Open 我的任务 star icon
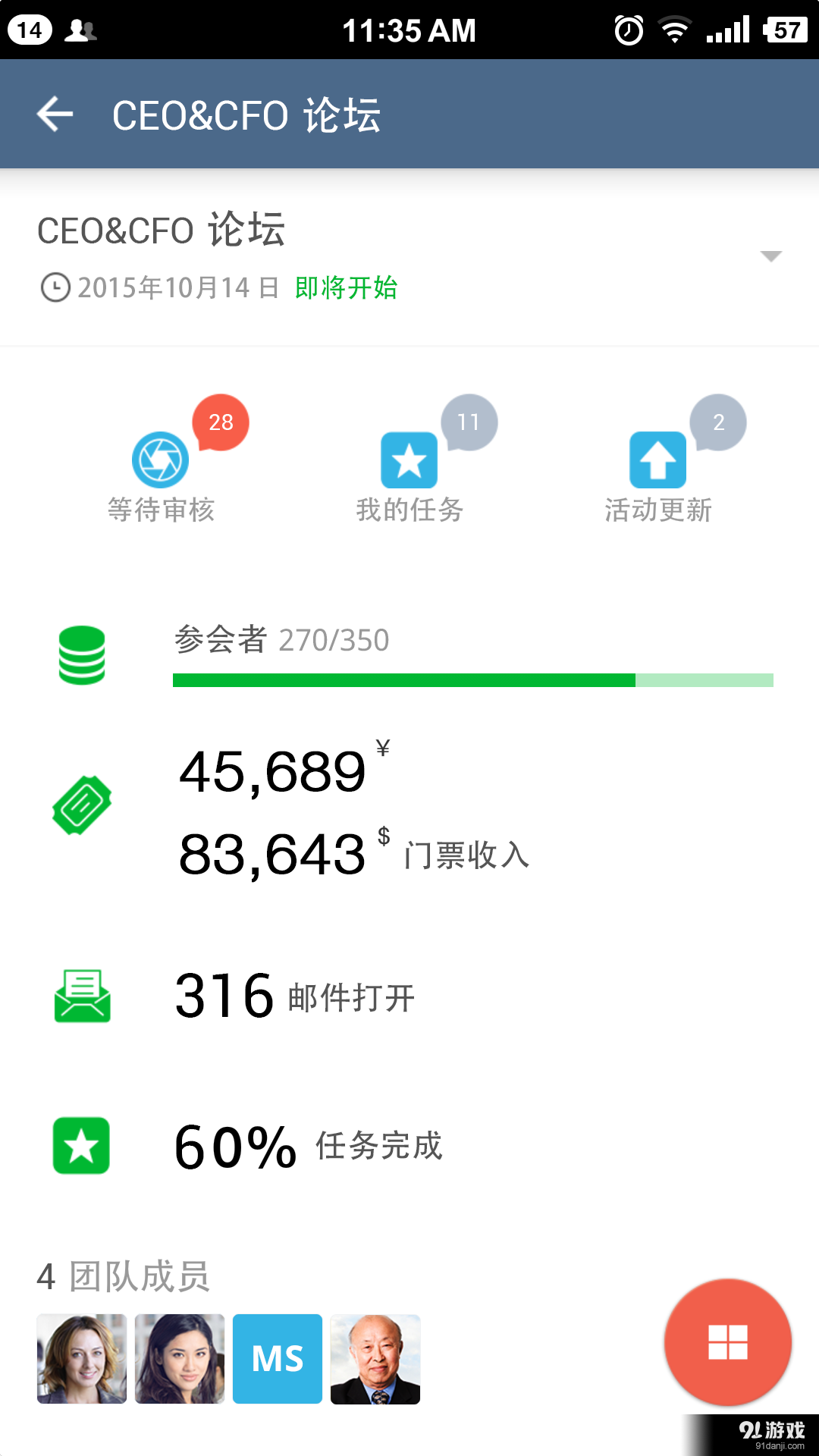 409,459
